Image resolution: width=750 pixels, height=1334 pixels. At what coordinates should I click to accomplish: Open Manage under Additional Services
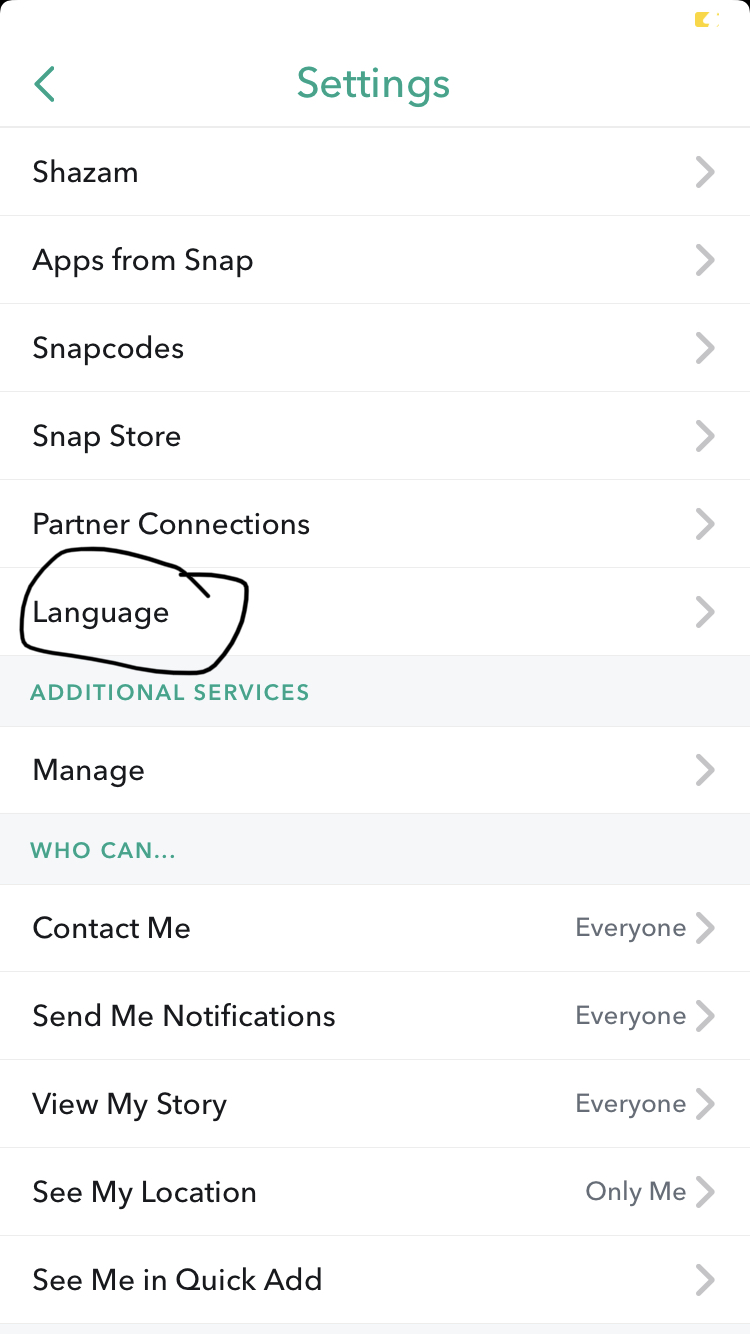375,770
